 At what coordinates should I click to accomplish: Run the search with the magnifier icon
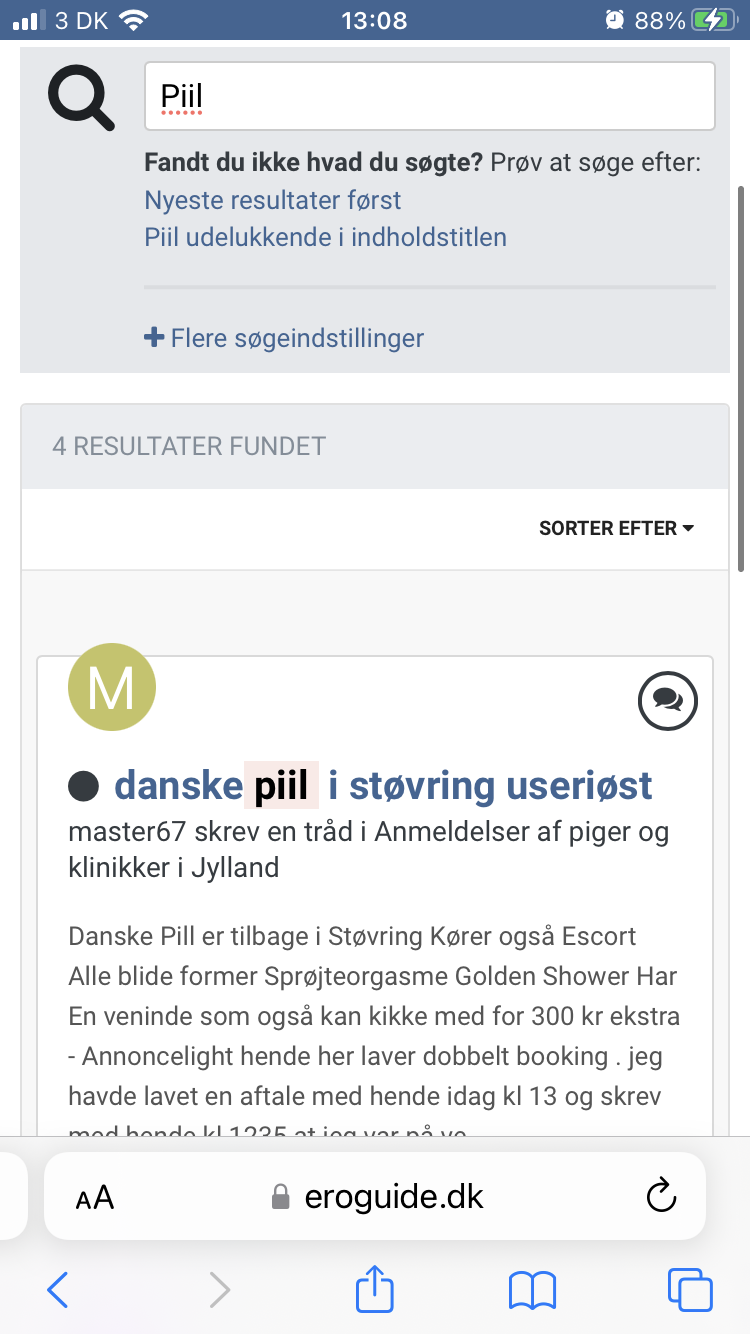coord(82,97)
